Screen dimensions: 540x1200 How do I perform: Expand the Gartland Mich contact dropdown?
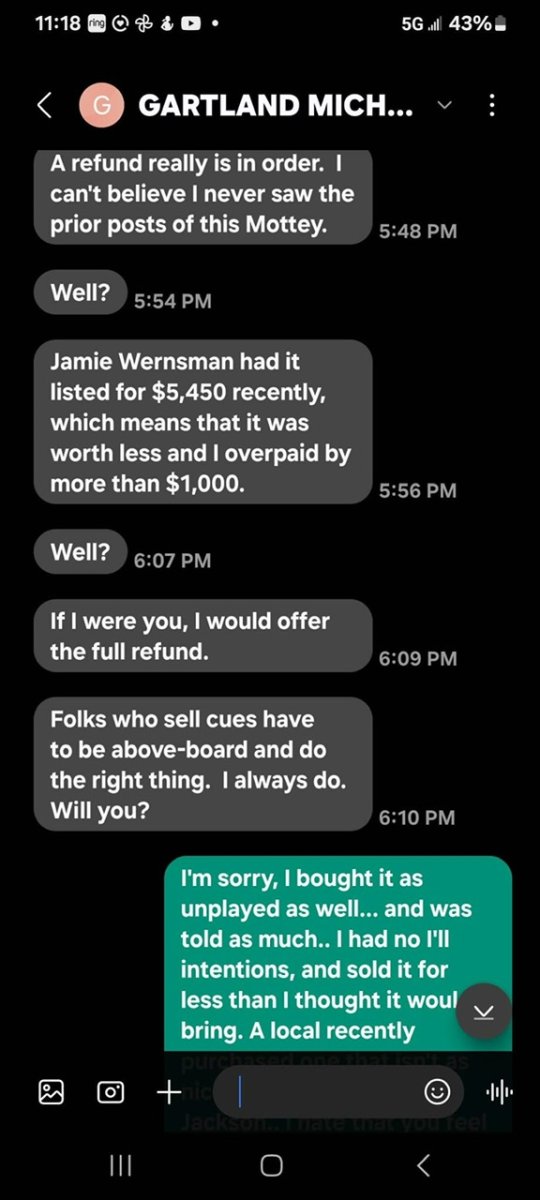pos(446,106)
